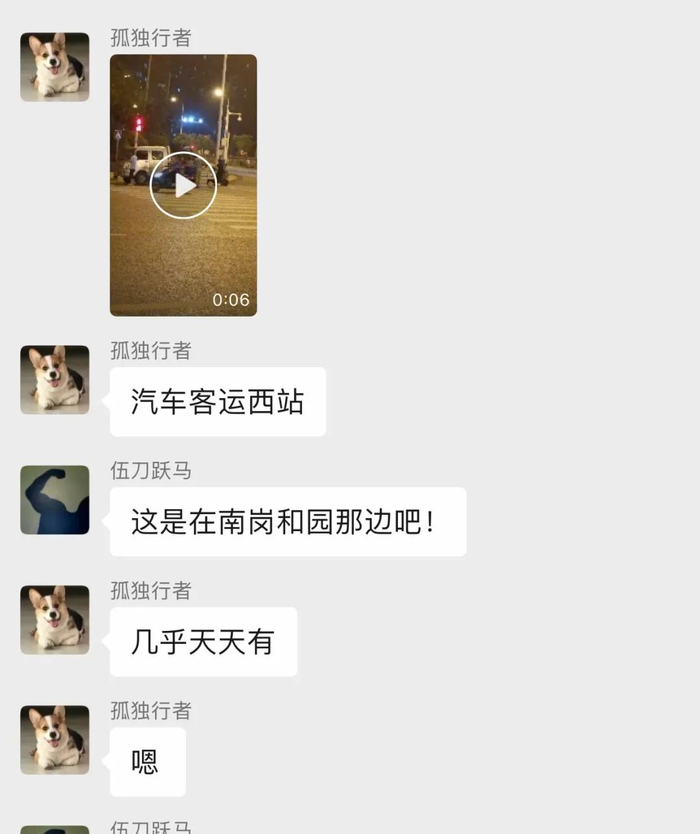Open 孤独行者's avatar beside the video message
Image resolution: width=700 pixels, height=834 pixels.
click(55, 67)
